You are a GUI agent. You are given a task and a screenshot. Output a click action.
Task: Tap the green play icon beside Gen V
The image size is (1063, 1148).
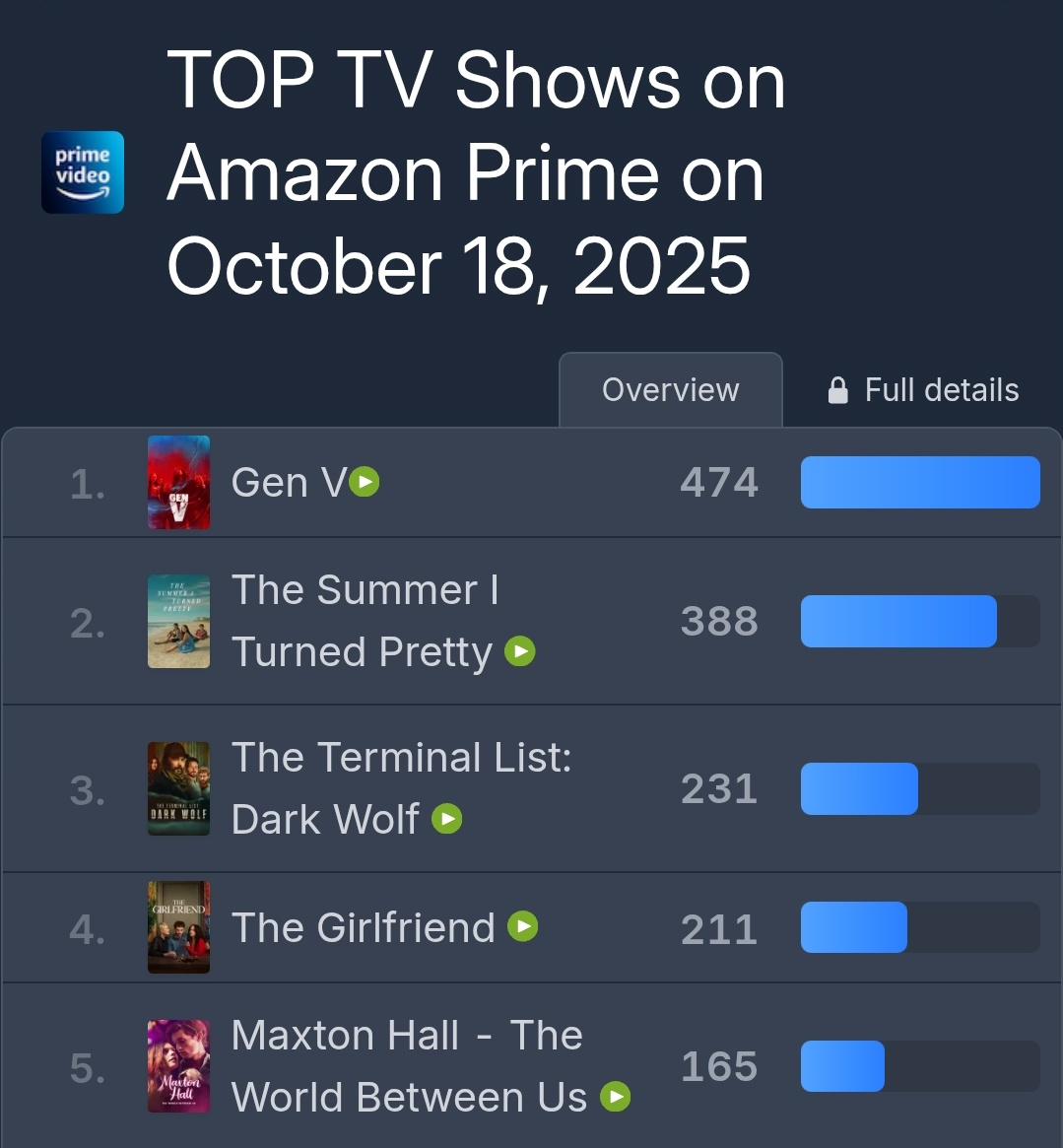pos(365,483)
